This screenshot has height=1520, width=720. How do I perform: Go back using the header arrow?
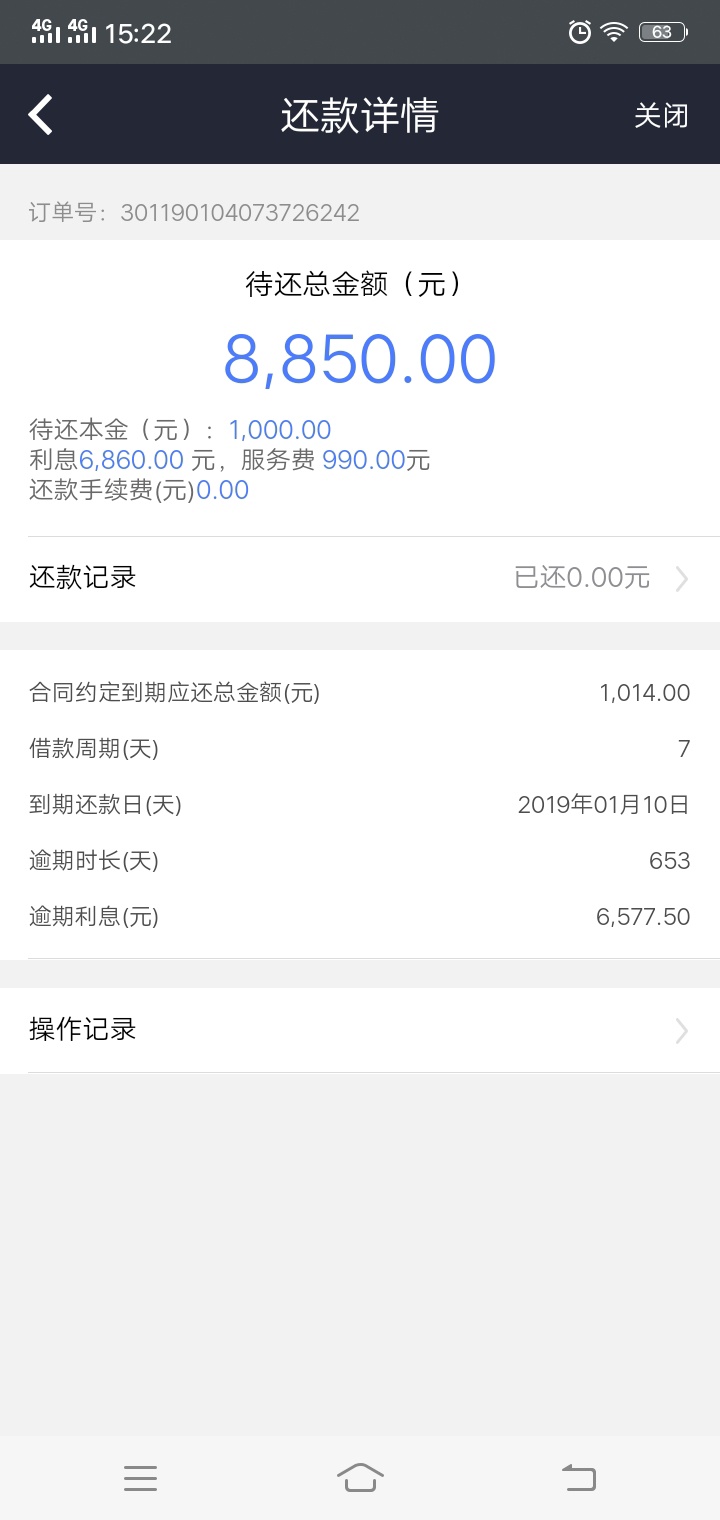click(x=41, y=115)
